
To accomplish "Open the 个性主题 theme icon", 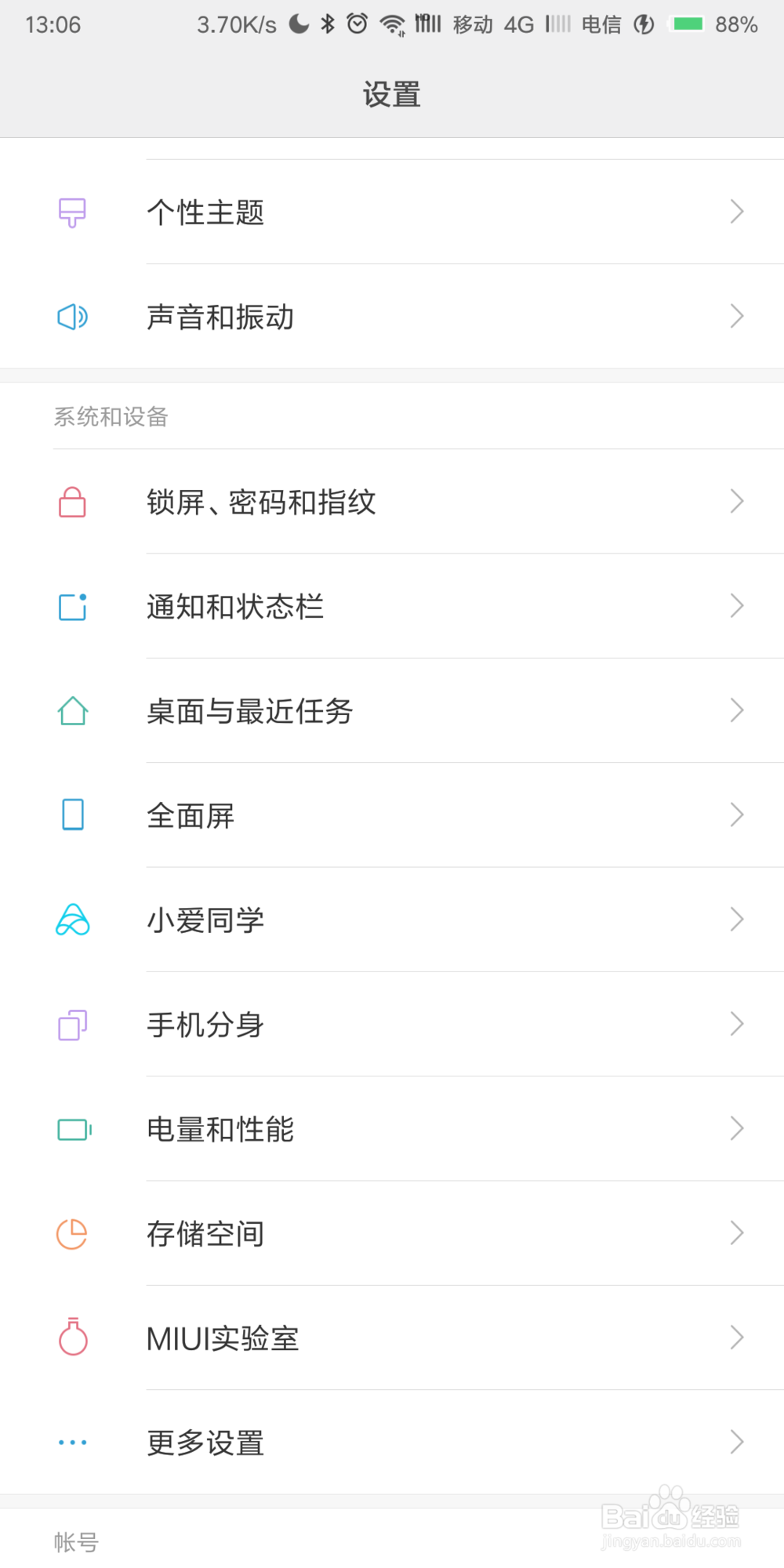I will tap(72, 212).
